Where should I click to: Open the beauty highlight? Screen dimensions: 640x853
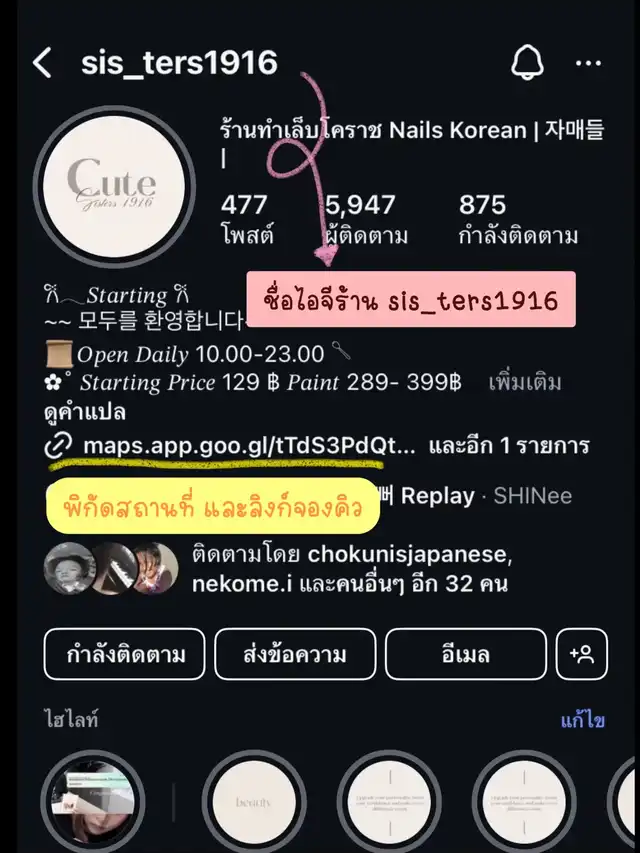(x=253, y=803)
